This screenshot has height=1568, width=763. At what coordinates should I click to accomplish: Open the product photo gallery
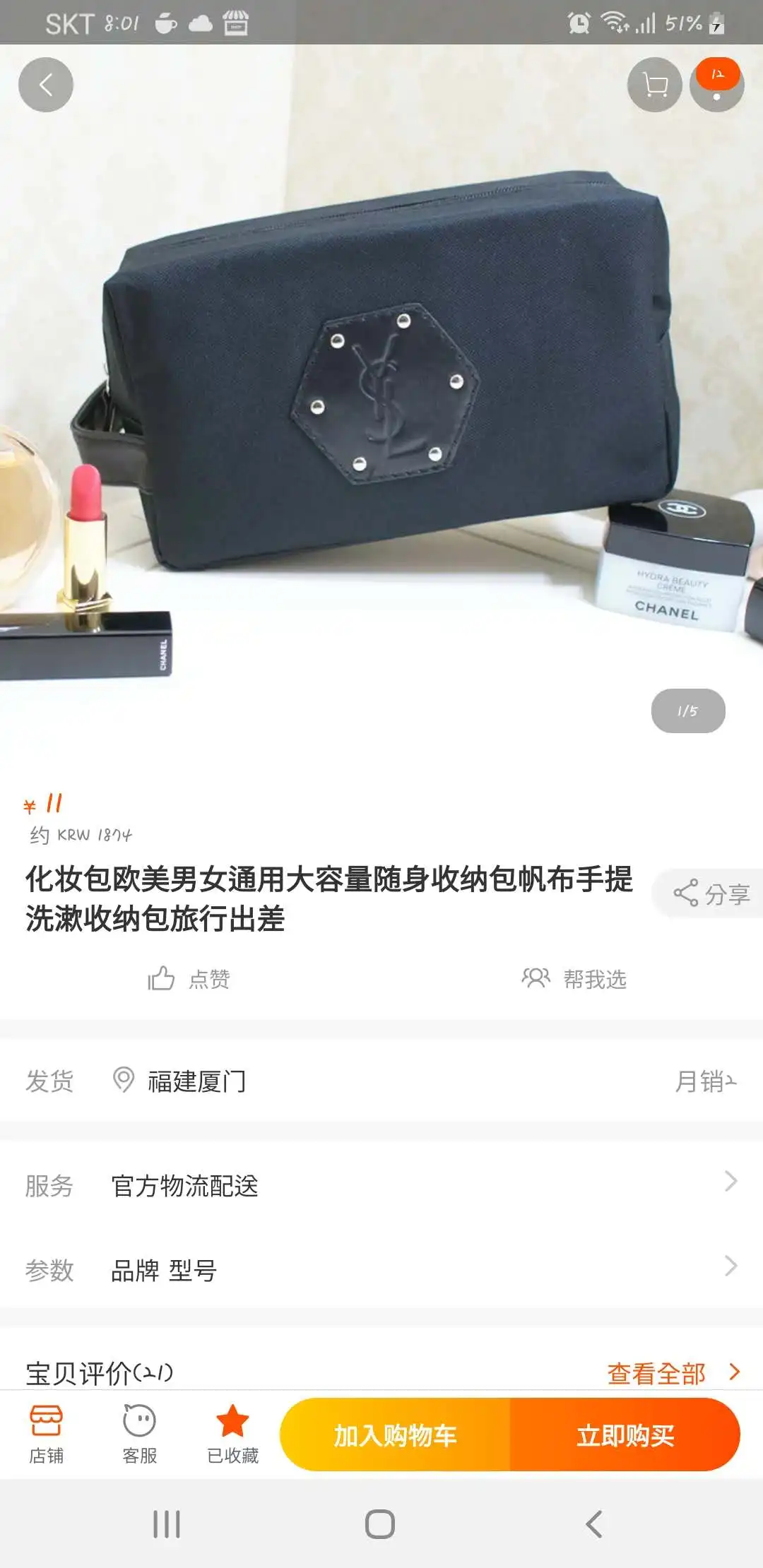(x=381, y=403)
